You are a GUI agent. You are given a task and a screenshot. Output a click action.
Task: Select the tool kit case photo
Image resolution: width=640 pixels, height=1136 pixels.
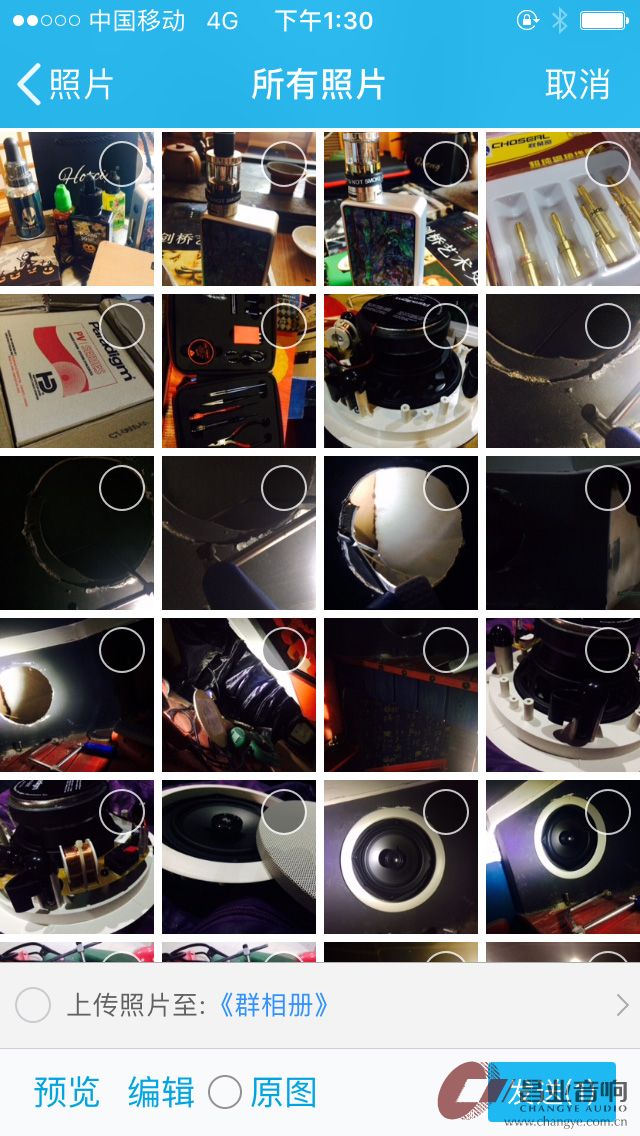click(283, 326)
